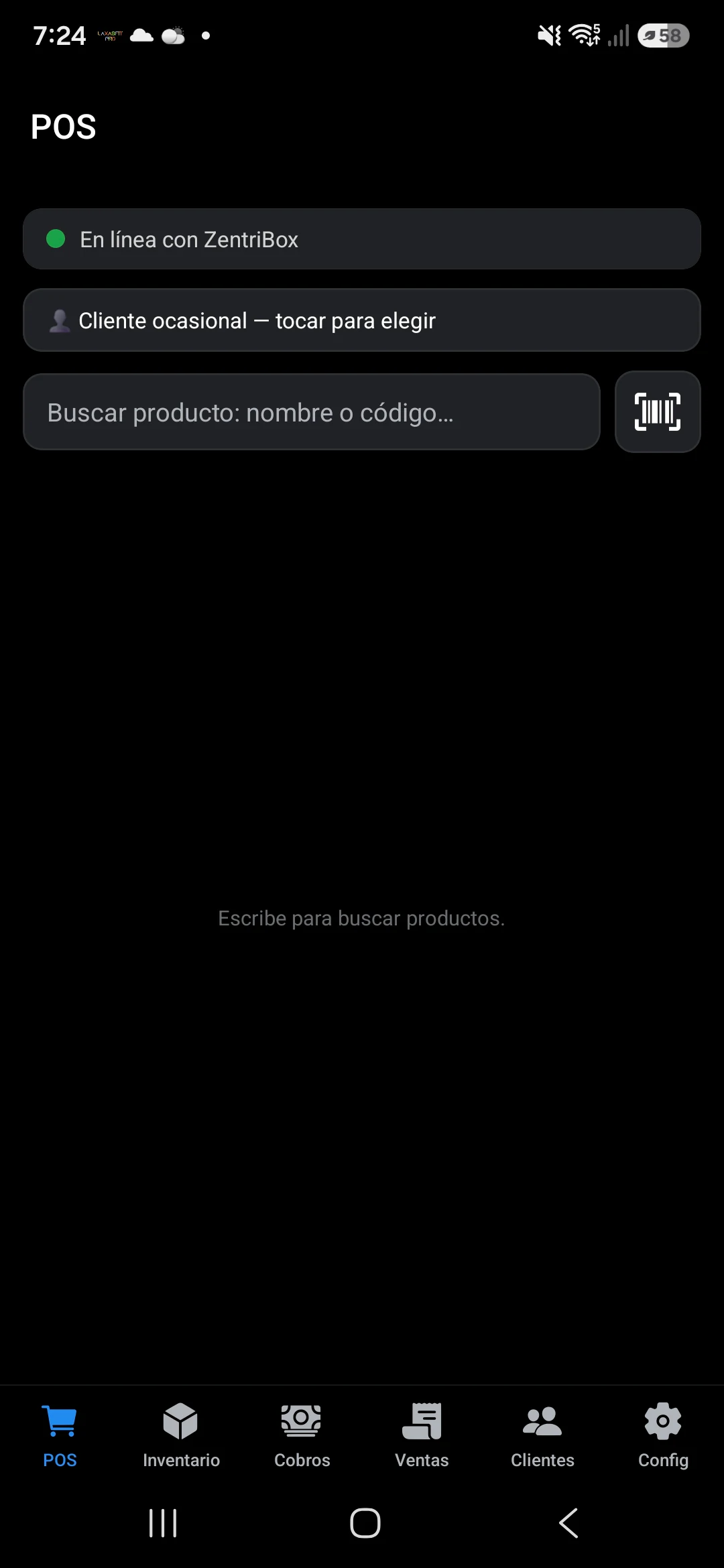
Task: Open the Config settings tab
Action: coord(663,1435)
